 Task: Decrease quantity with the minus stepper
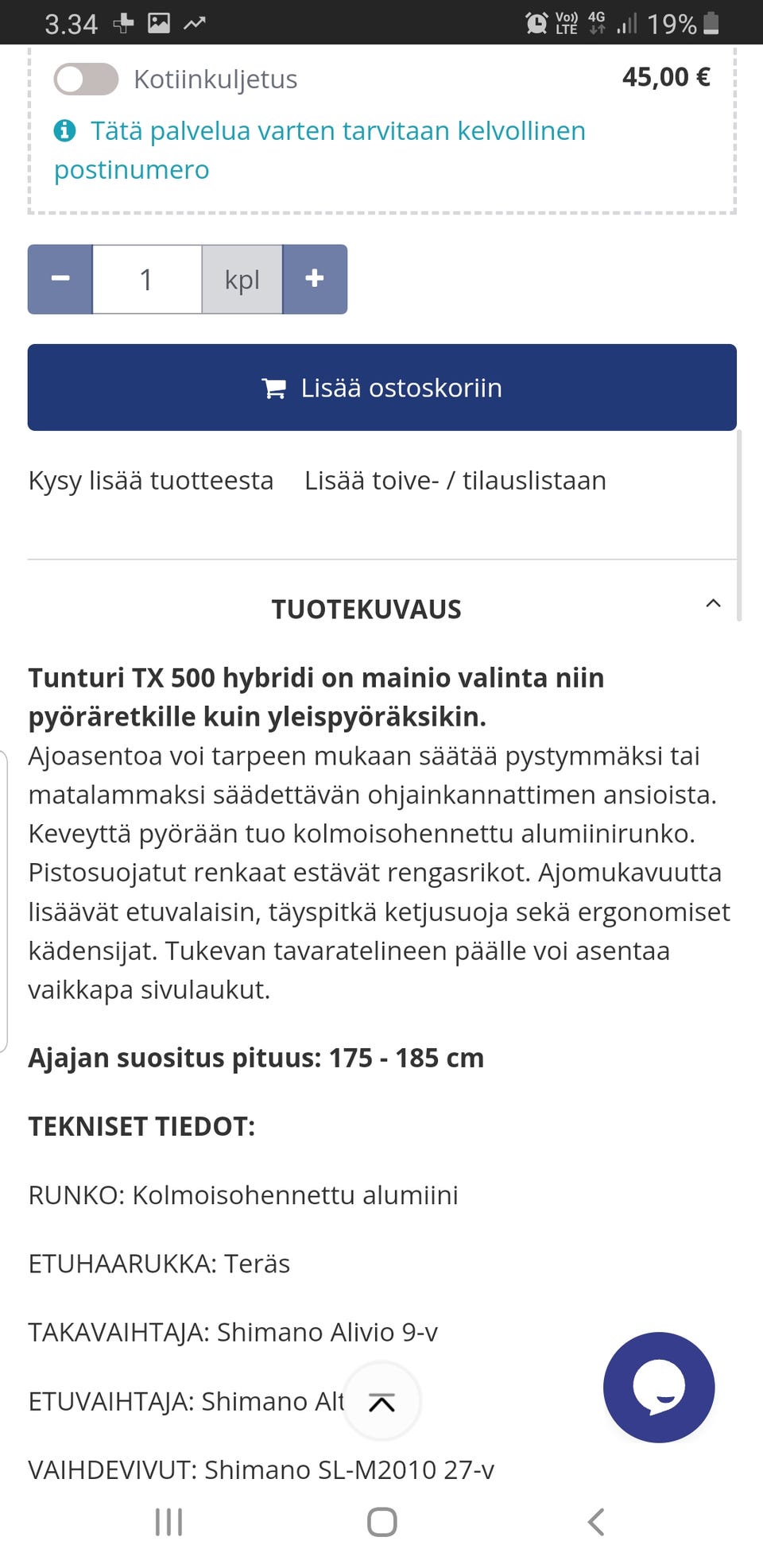pos(60,279)
